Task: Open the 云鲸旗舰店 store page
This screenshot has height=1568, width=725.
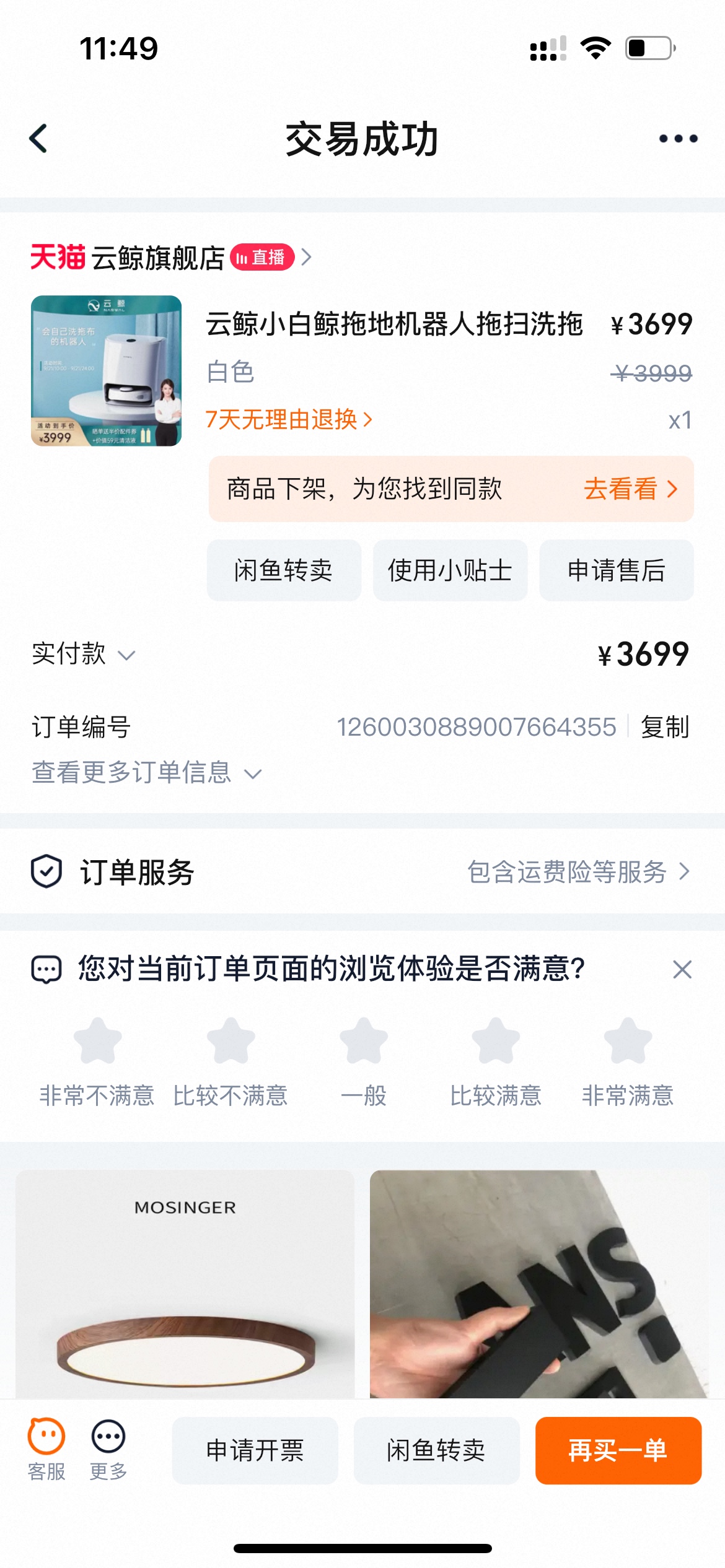Action: click(x=159, y=258)
